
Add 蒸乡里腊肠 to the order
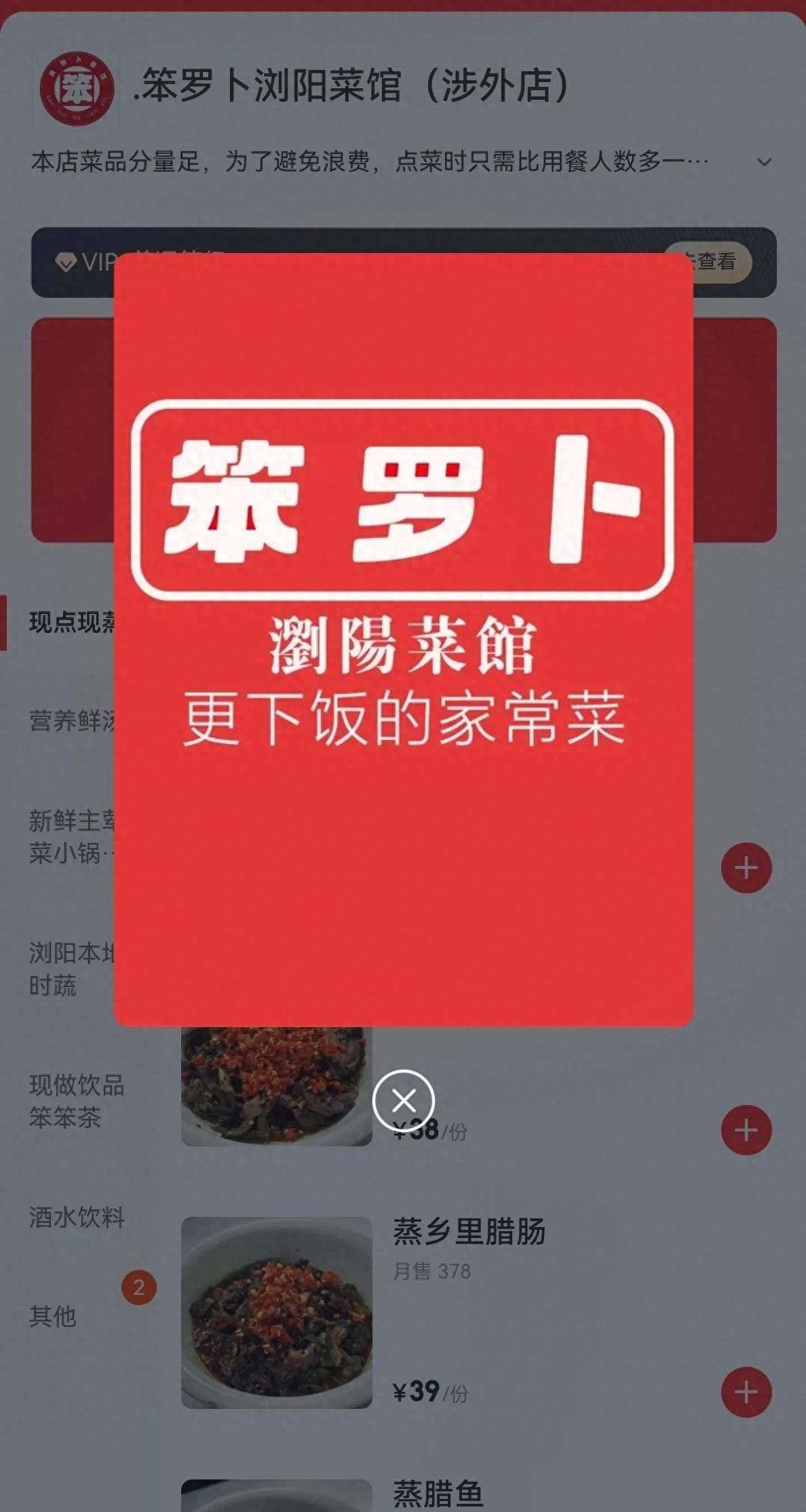pyautogui.click(x=746, y=1393)
